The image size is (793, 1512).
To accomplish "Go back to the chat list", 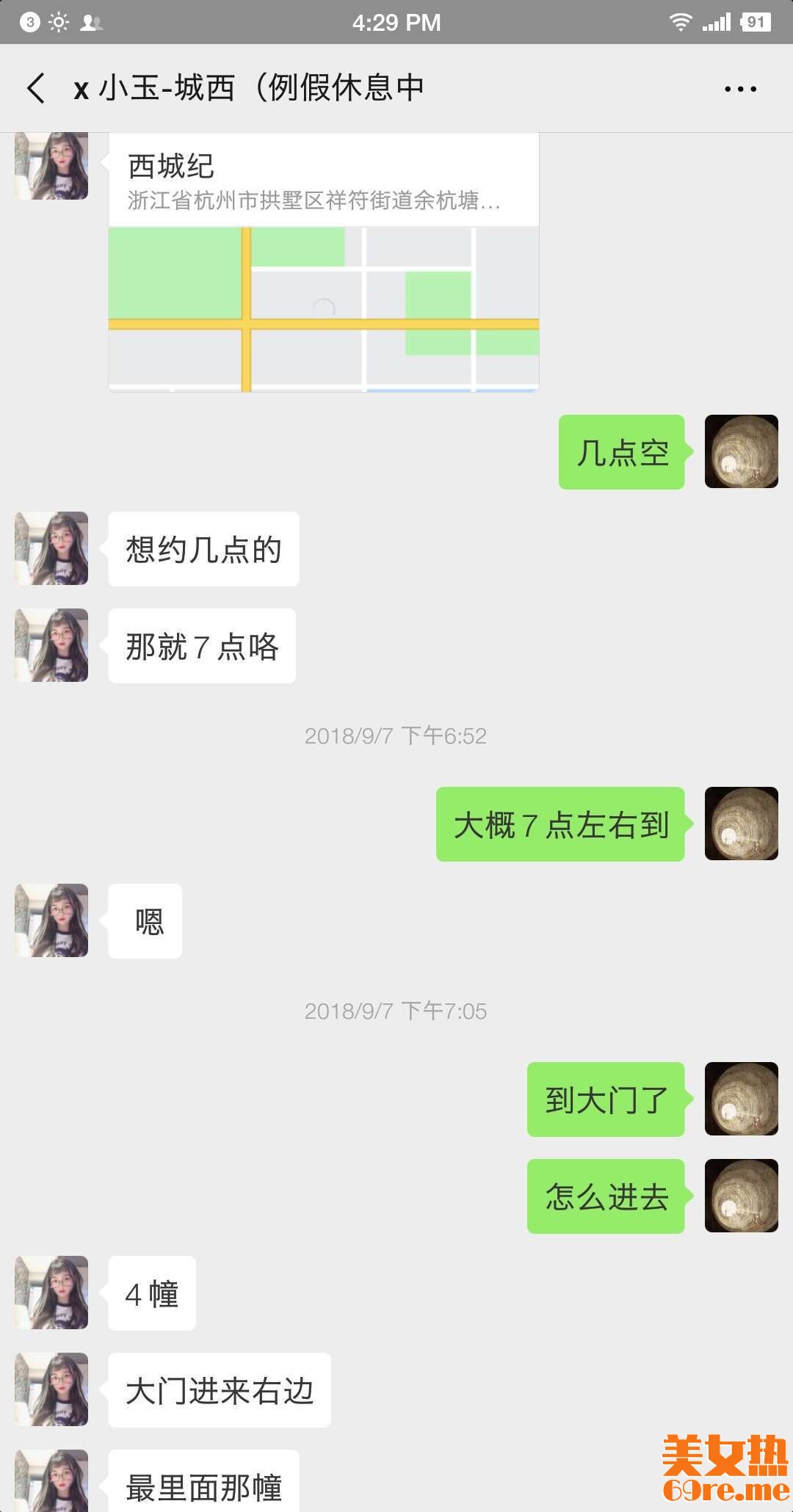I will tap(36, 88).
